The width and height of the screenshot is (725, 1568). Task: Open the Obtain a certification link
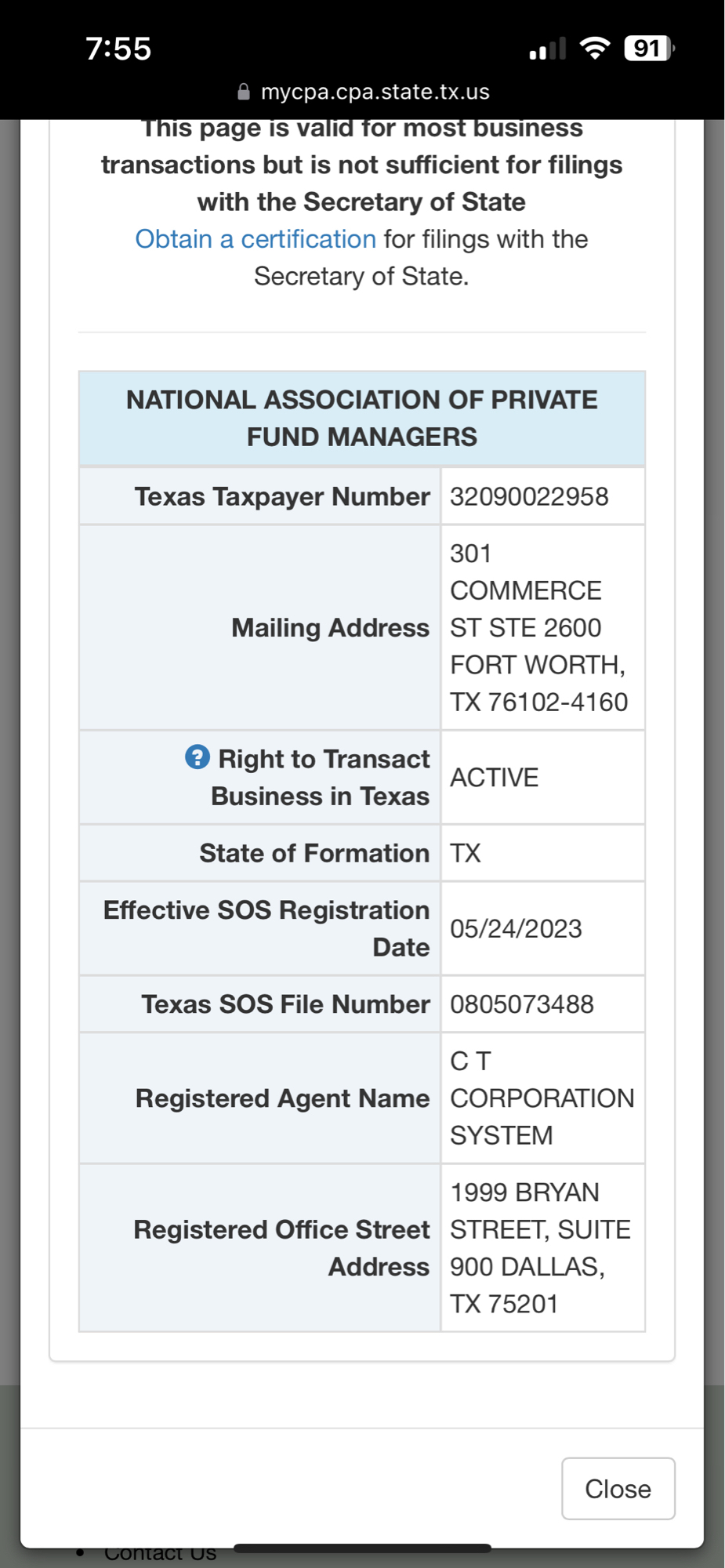click(x=256, y=239)
